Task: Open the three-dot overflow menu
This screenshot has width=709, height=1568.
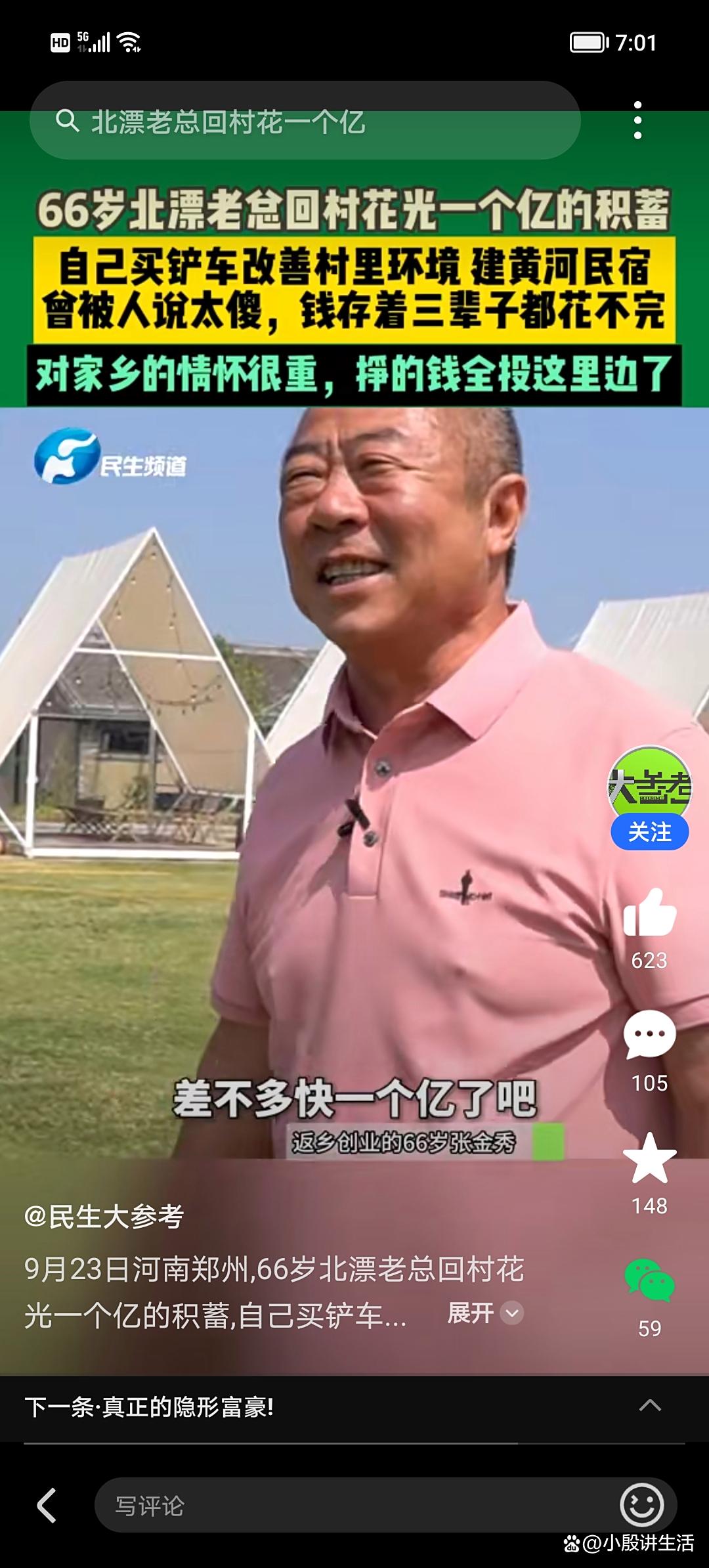Action: (x=637, y=120)
